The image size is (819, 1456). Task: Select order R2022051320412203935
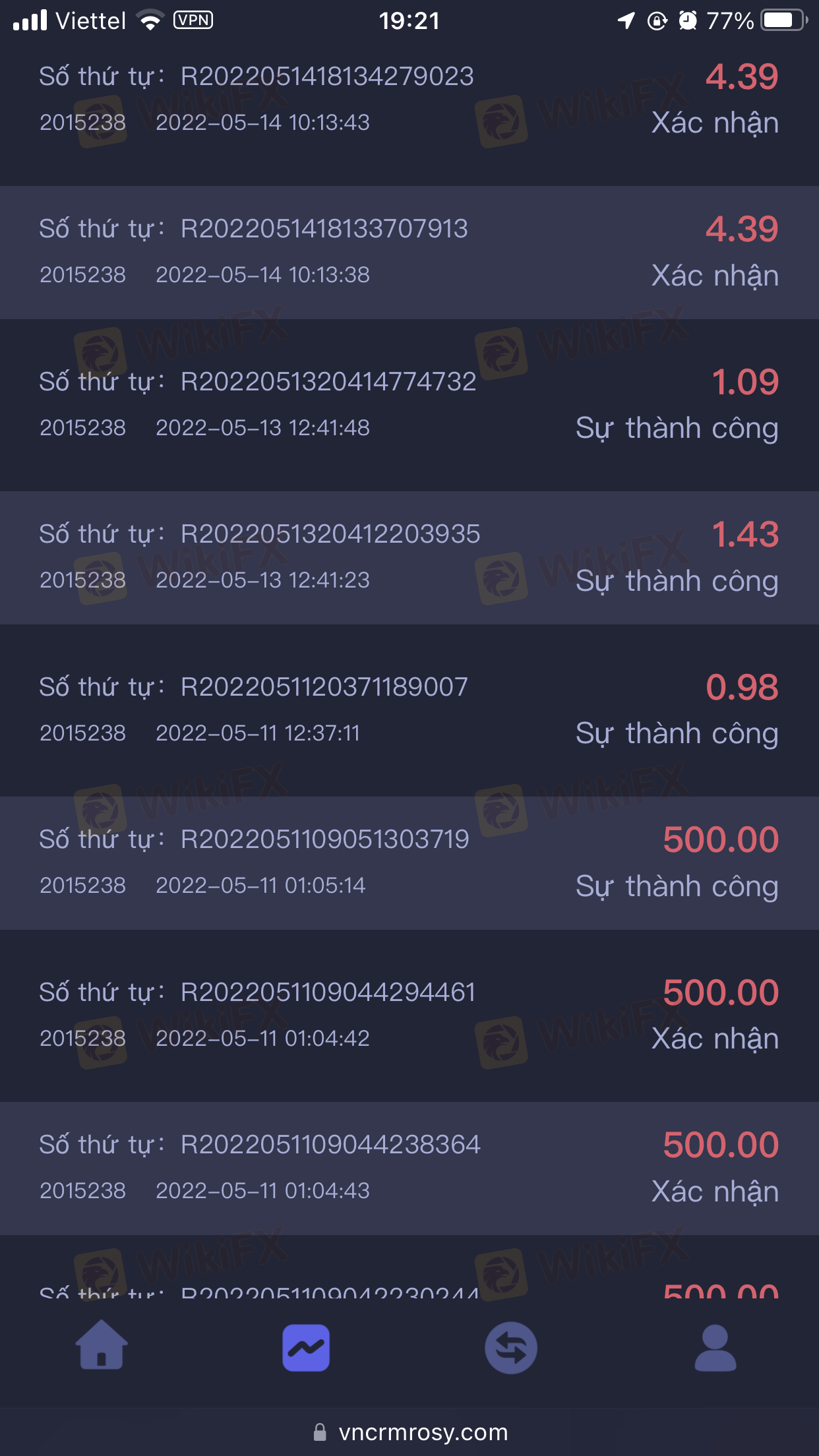[409, 558]
